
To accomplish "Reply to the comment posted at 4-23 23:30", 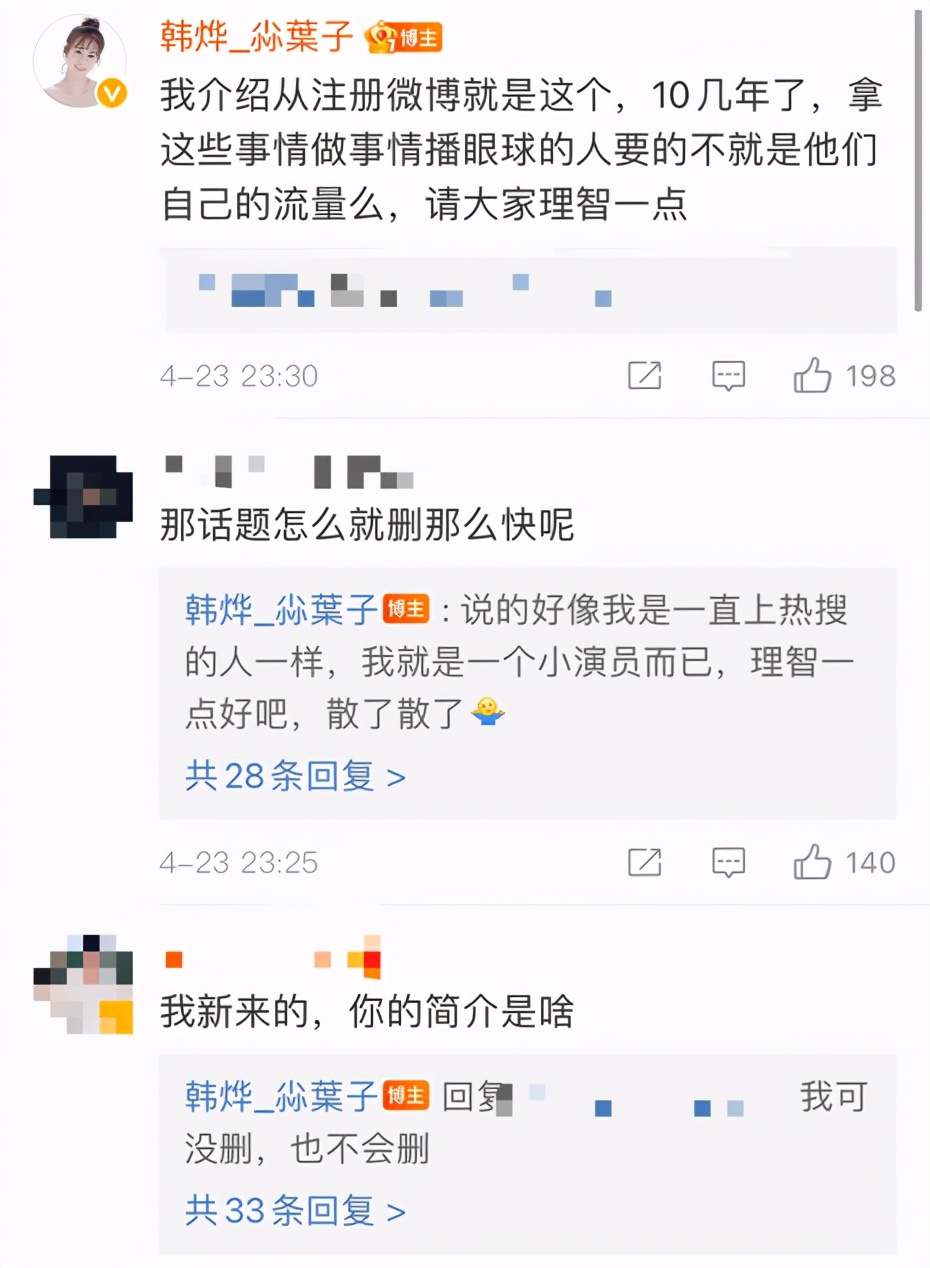I will point(728,376).
